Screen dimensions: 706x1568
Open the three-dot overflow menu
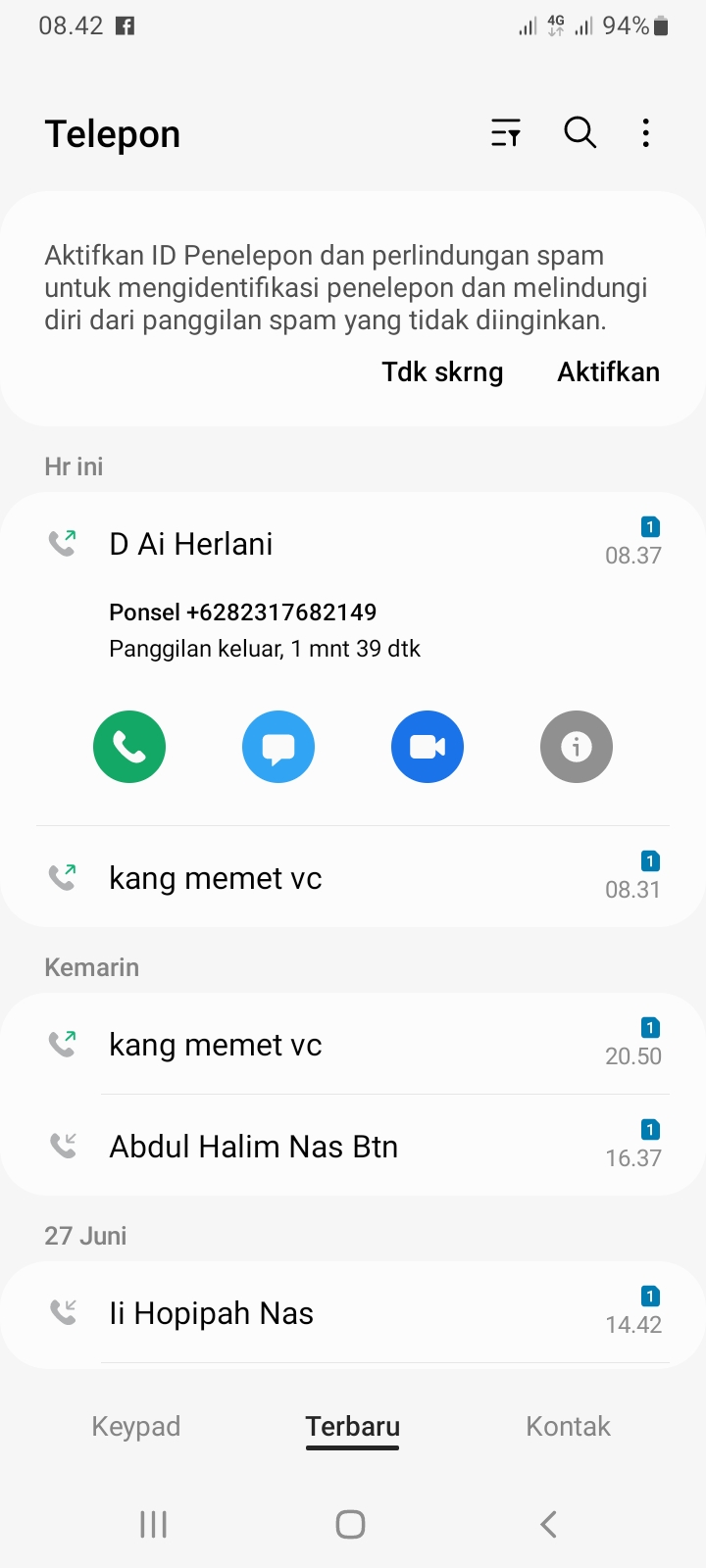pos(645,132)
